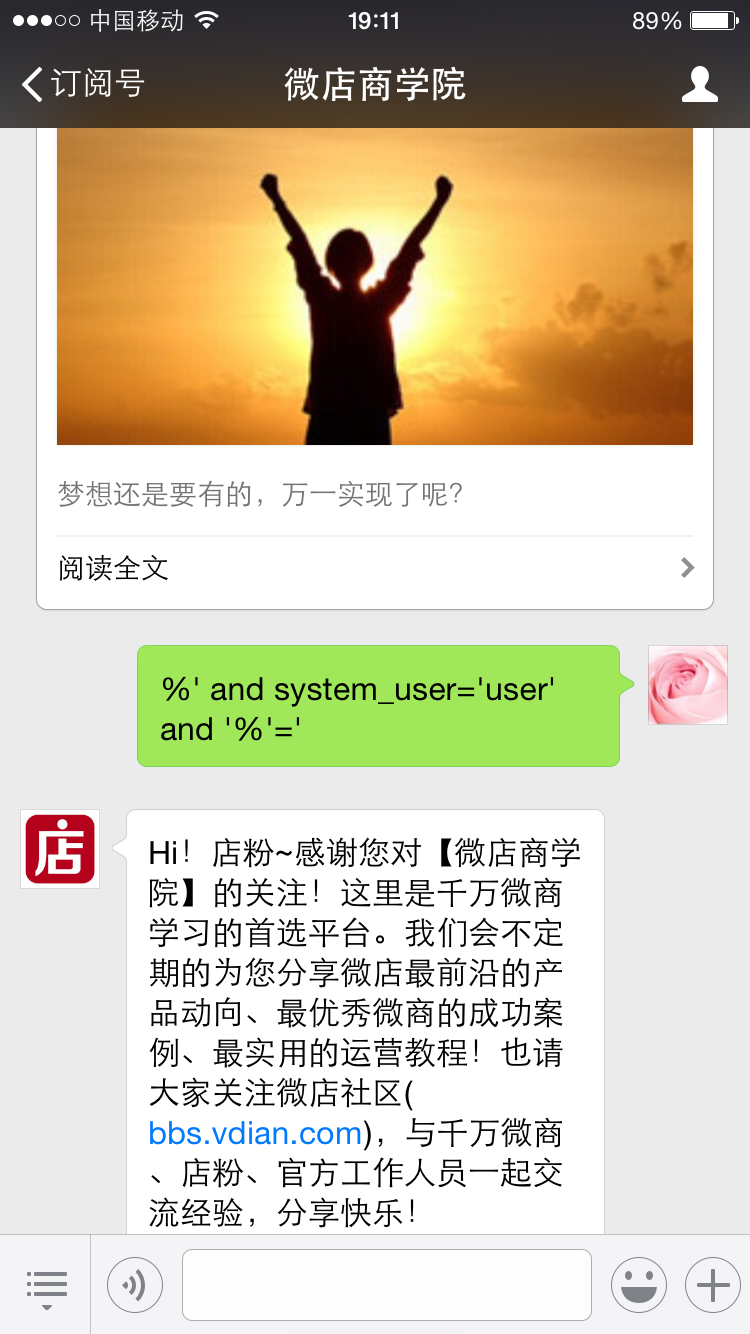Open the account profile icon

pos(700,84)
